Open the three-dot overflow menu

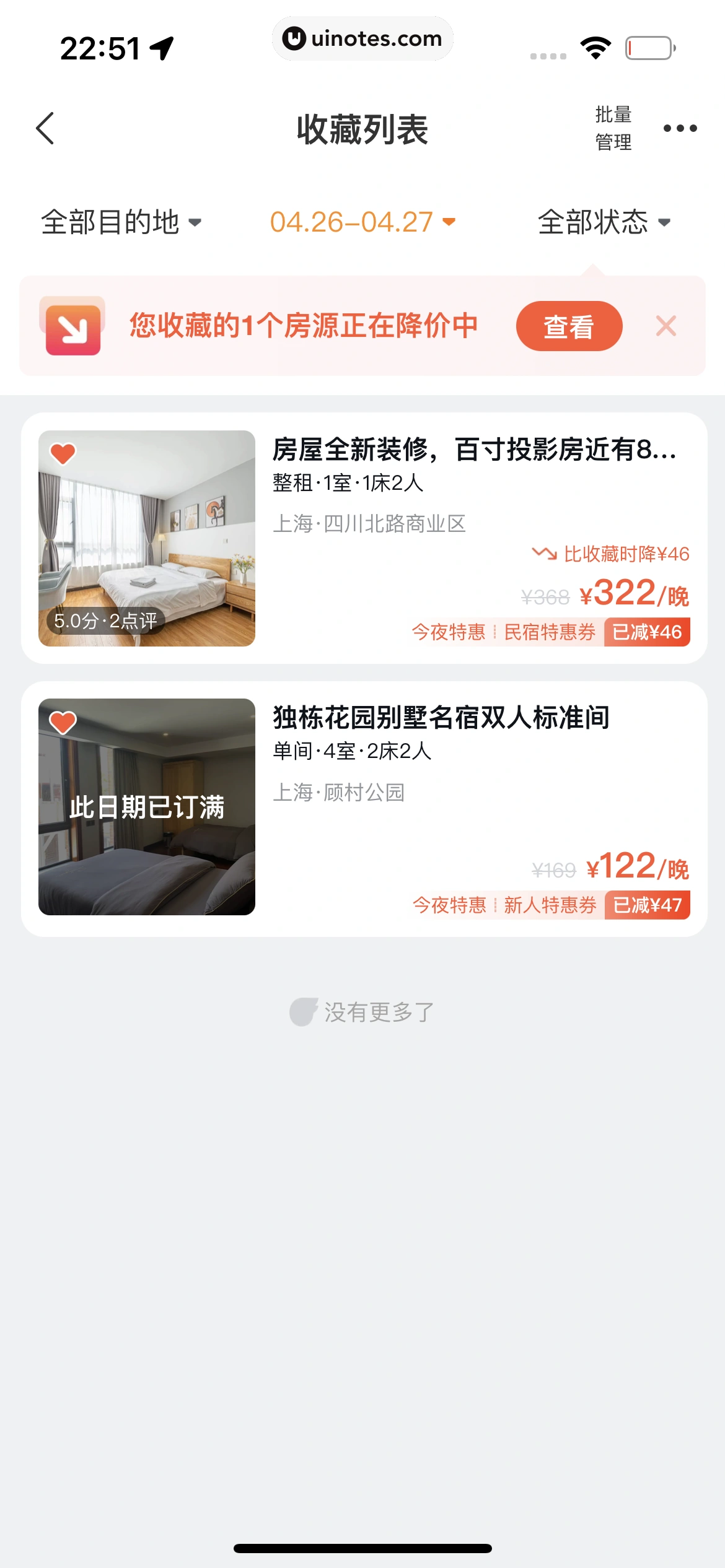click(680, 128)
